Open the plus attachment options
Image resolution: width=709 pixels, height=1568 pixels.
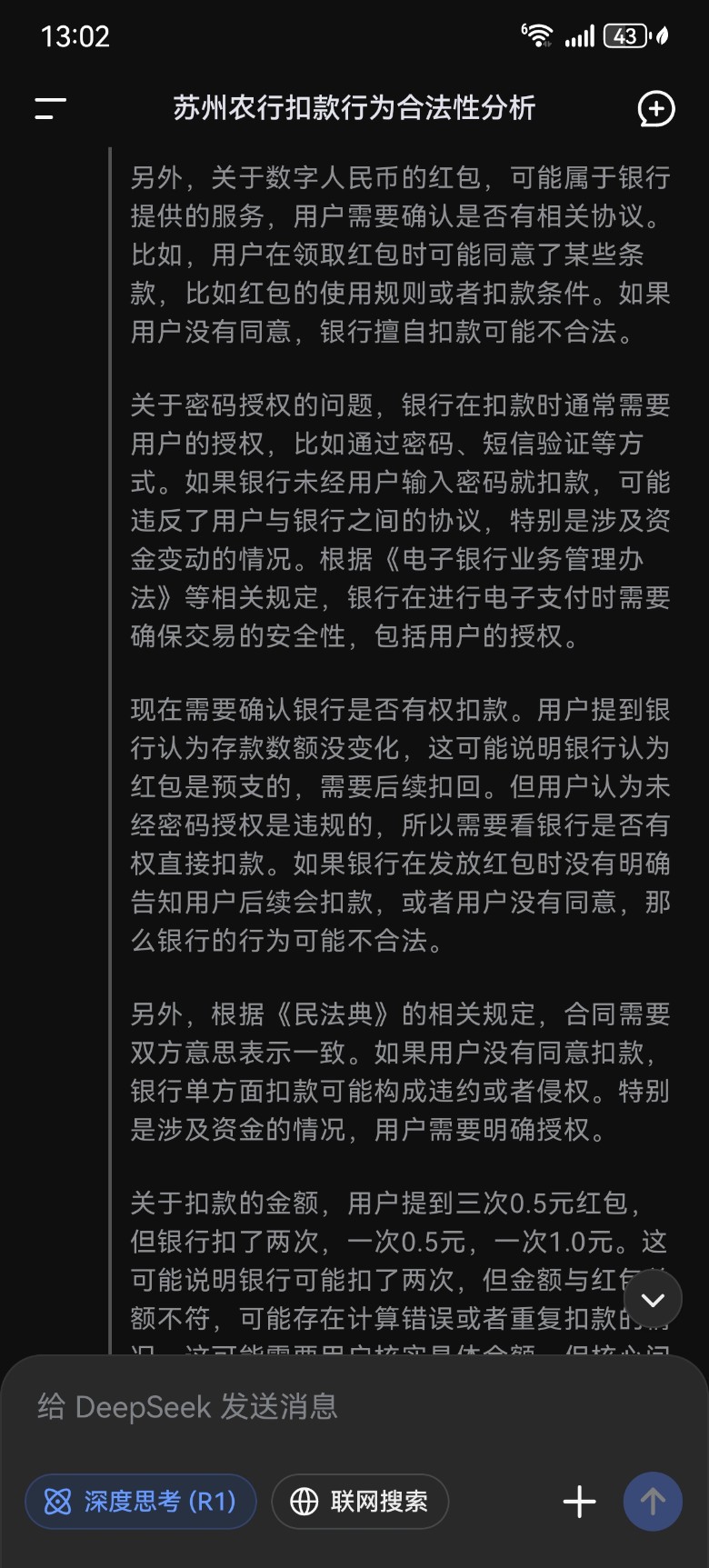coord(579,1502)
